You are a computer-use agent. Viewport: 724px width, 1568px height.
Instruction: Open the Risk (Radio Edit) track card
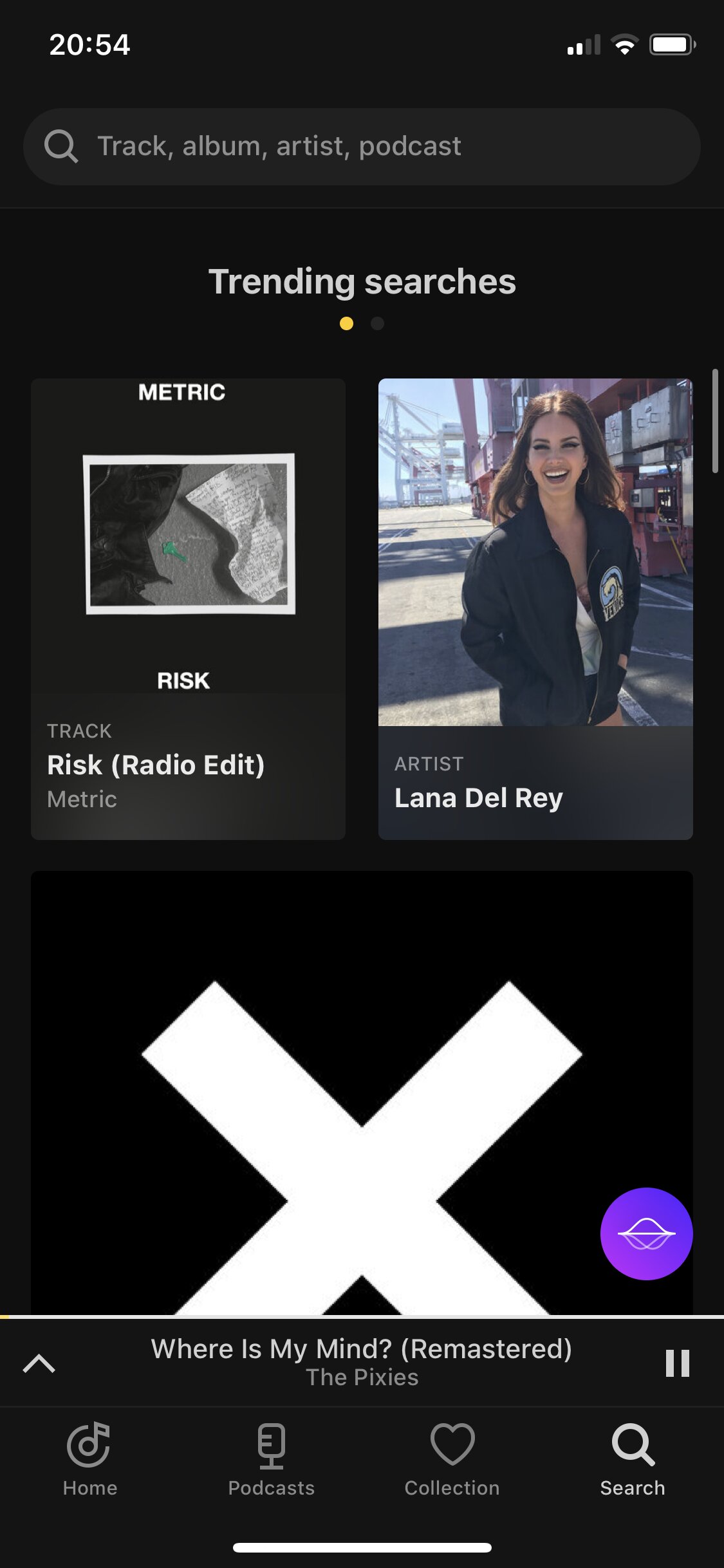(x=188, y=609)
